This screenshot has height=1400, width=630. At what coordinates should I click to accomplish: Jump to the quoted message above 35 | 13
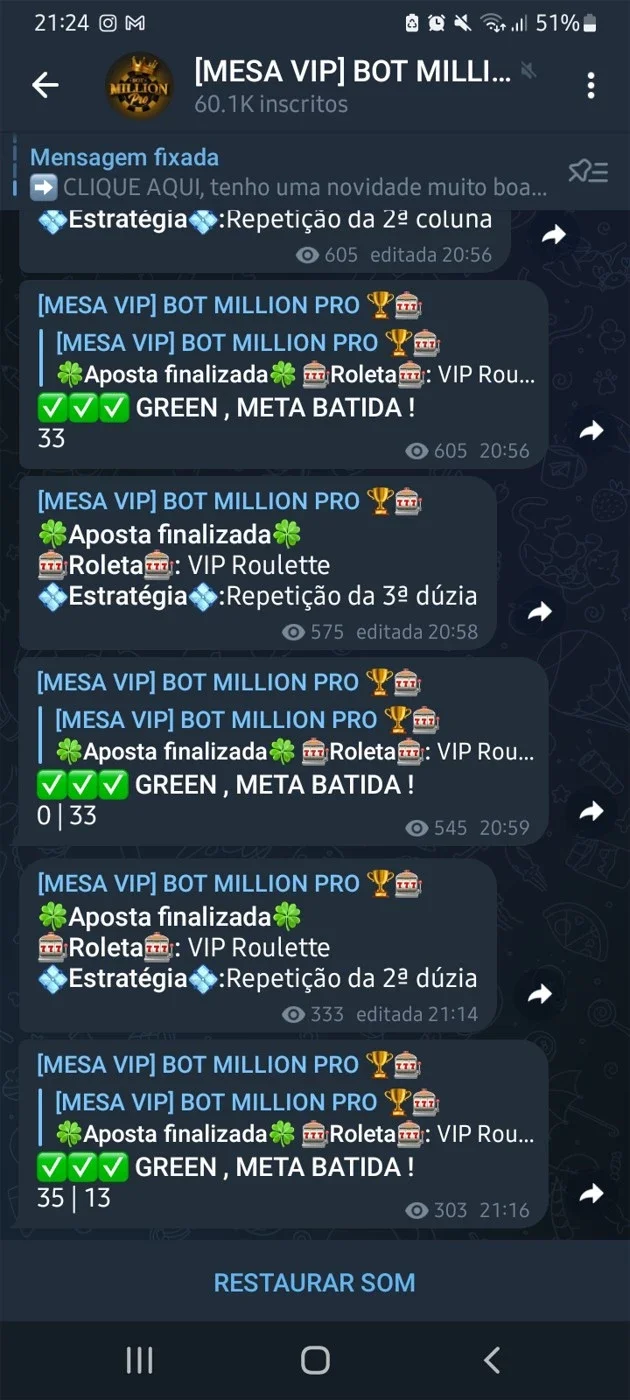click(288, 1118)
